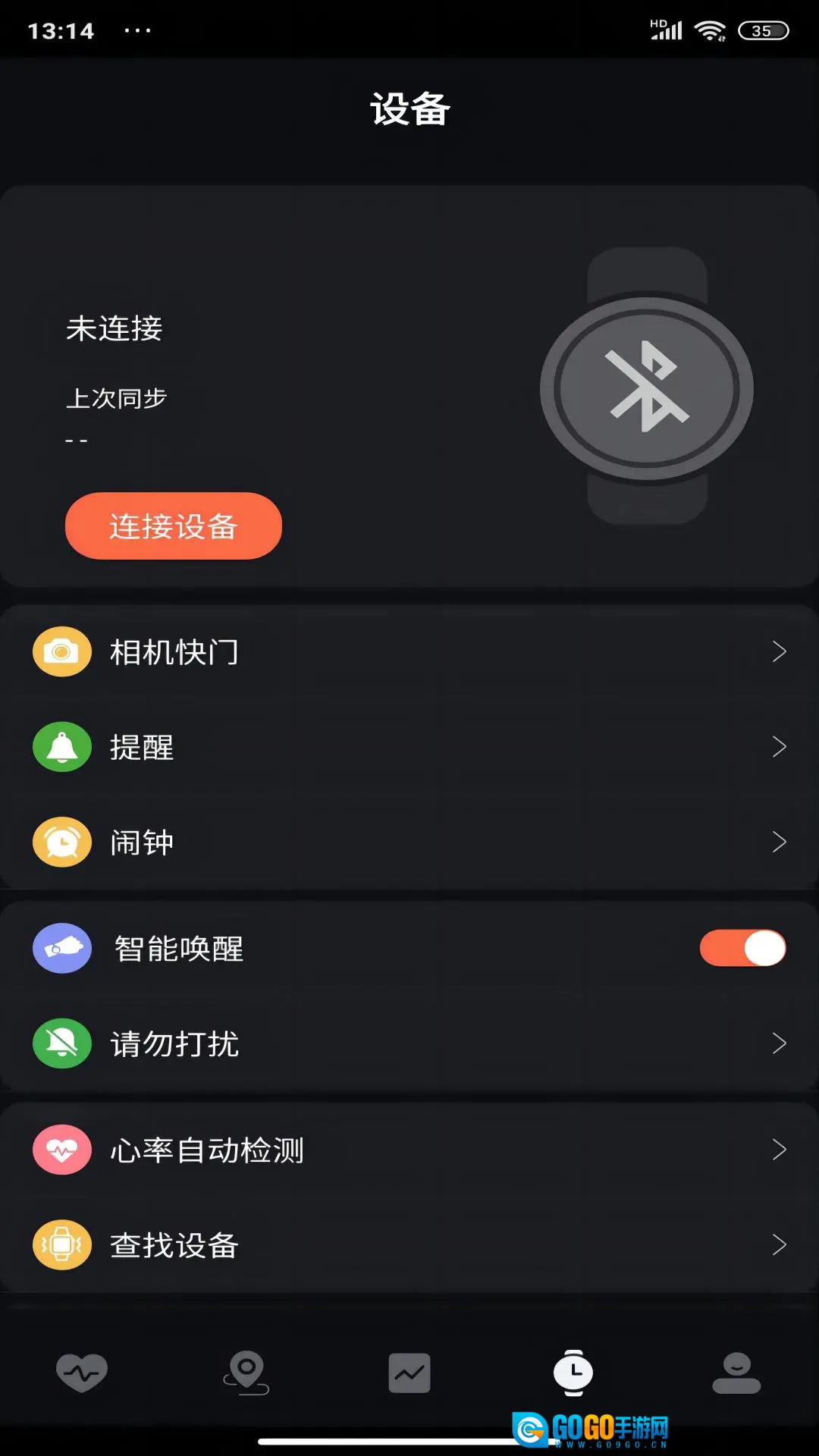Viewport: 819px width, 1456px height.
Task: Open 闹钟 alarm settings
Action: coord(409,843)
